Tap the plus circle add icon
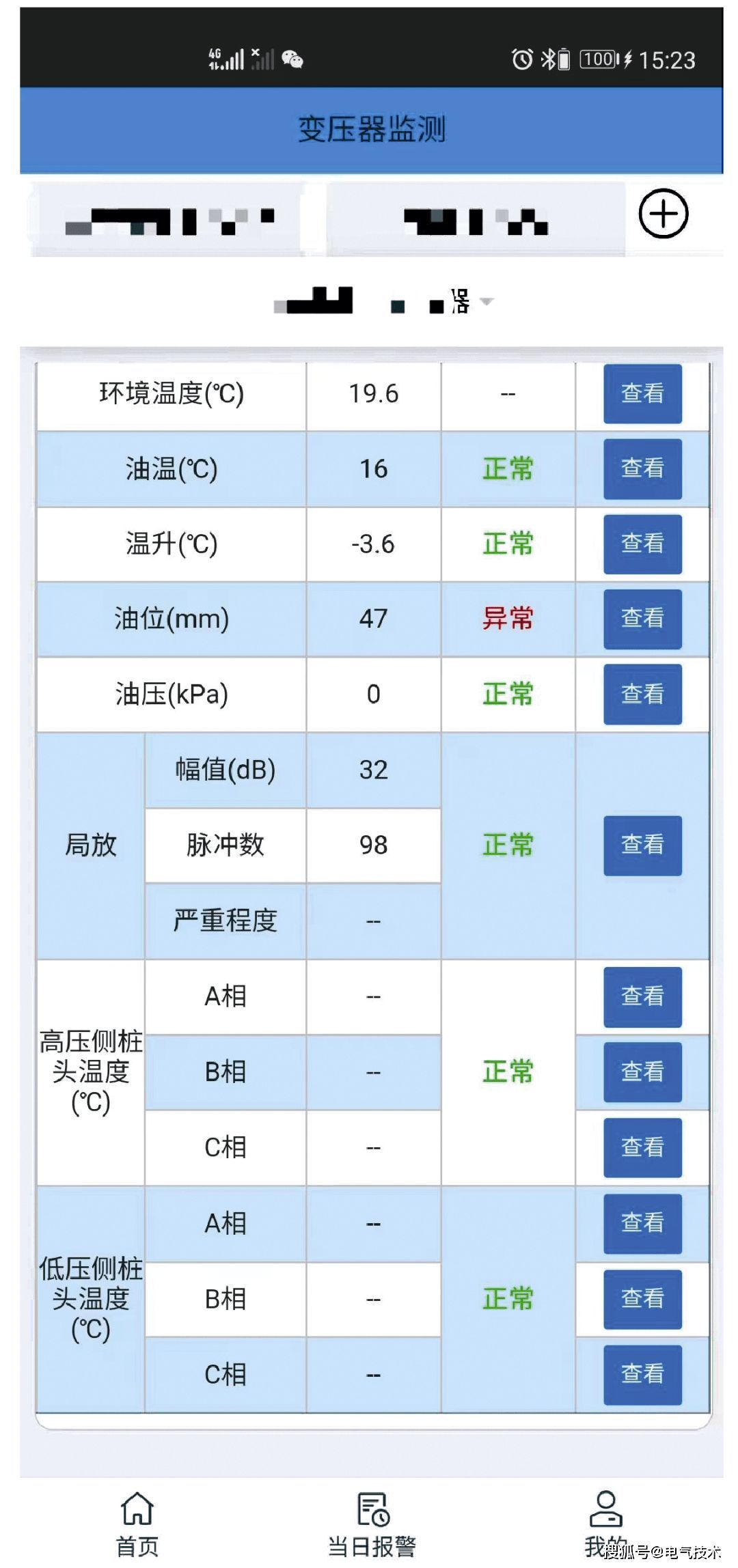Screen dimensions: 738x1568 coord(663,214)
